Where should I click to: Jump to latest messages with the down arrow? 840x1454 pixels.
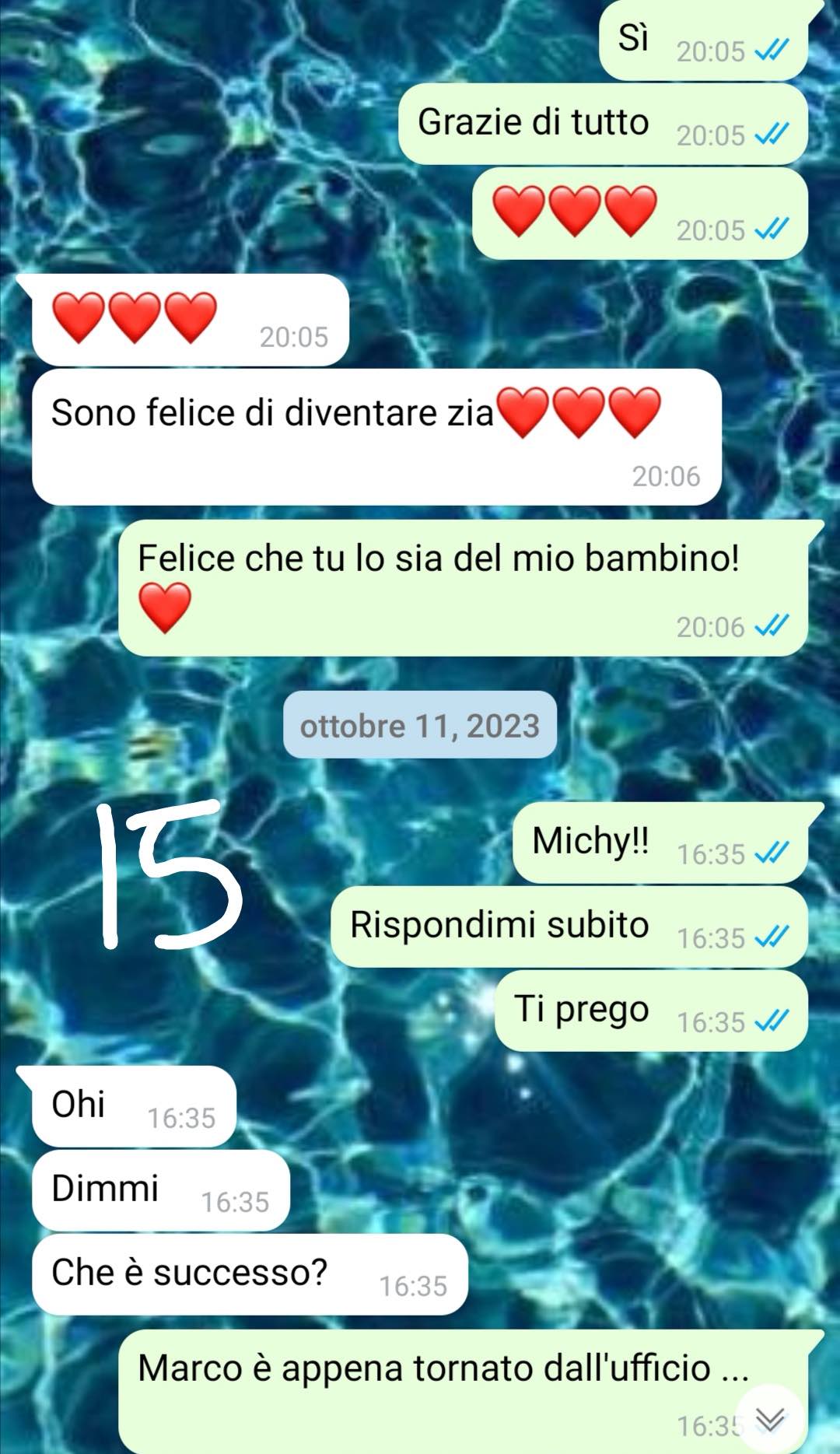[x=769, y=1420]
